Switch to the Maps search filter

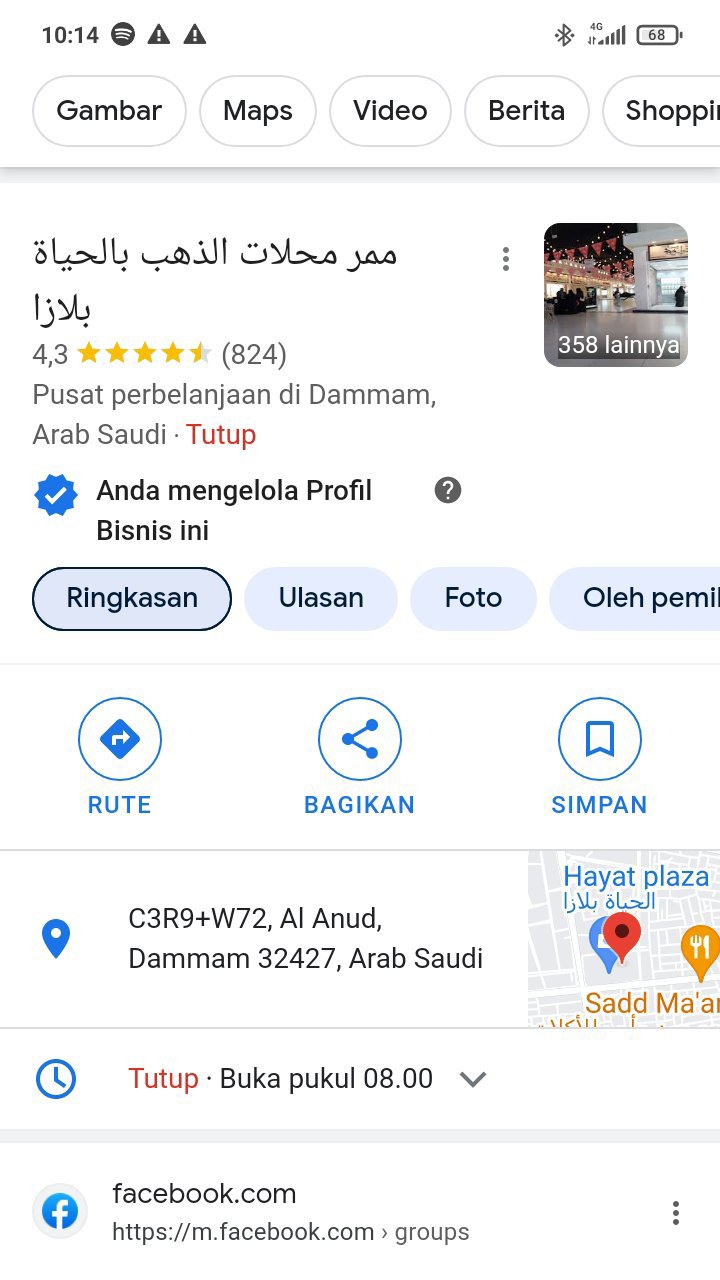(x=258, y=111)
